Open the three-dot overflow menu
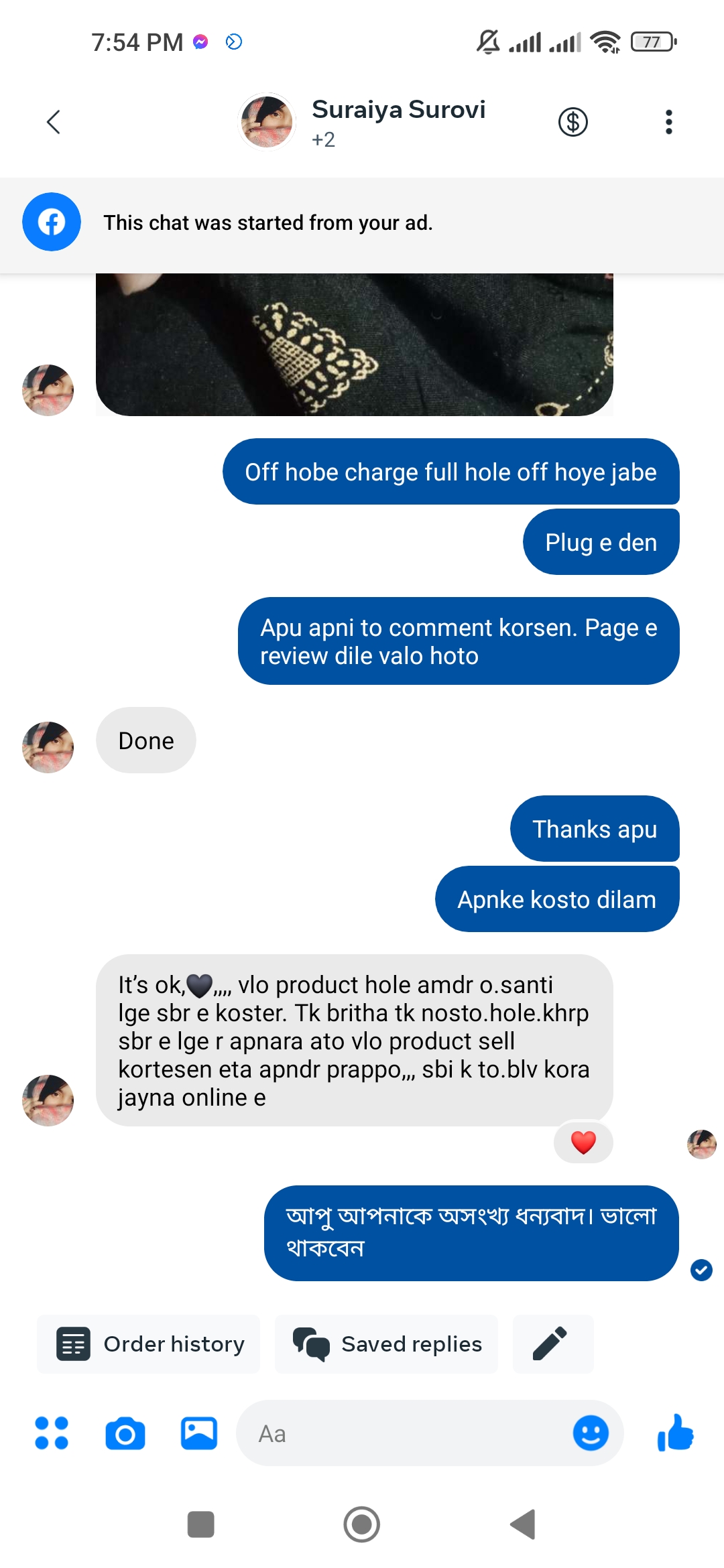This screenshot has width=724, height=1568. pyautogui.click(x=668, y=122)
